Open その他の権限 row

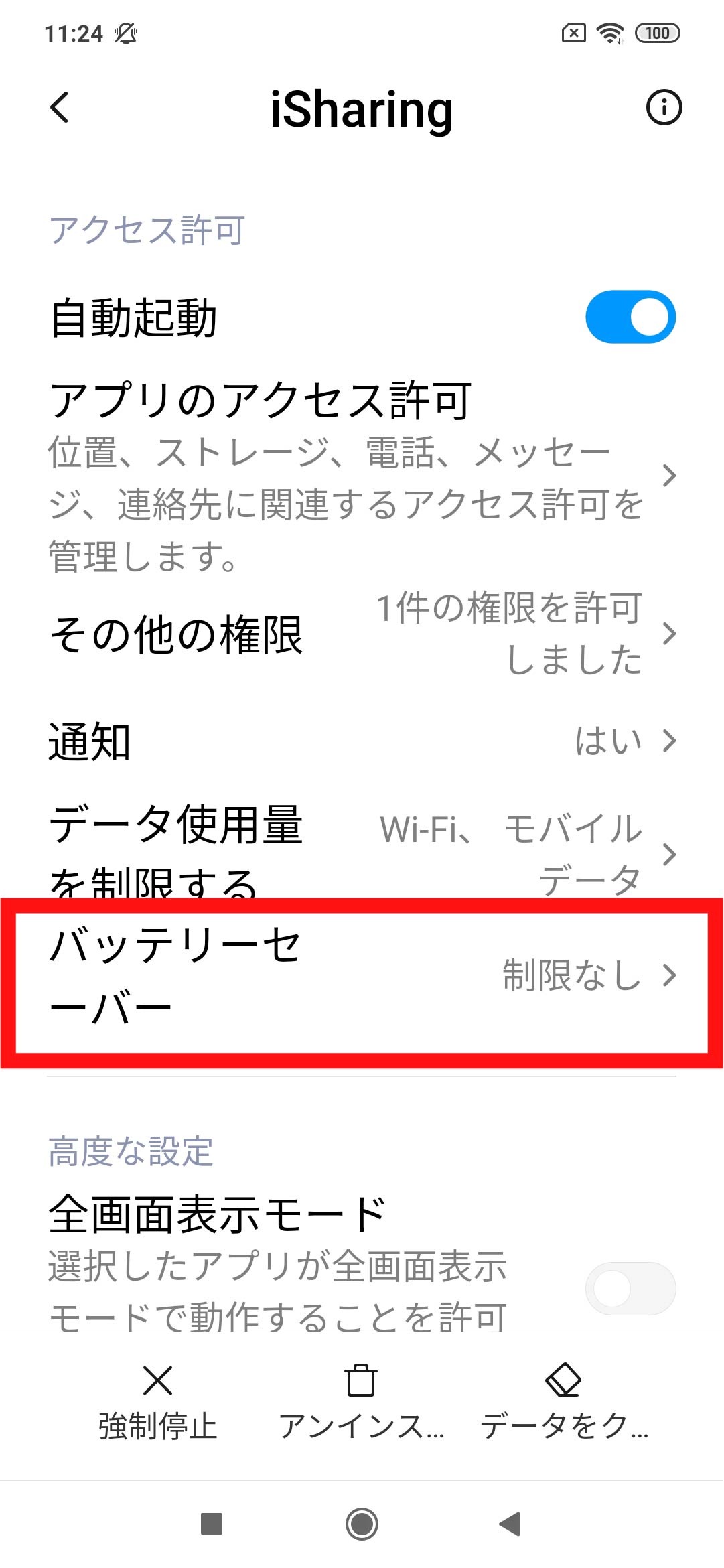(362, 634)
